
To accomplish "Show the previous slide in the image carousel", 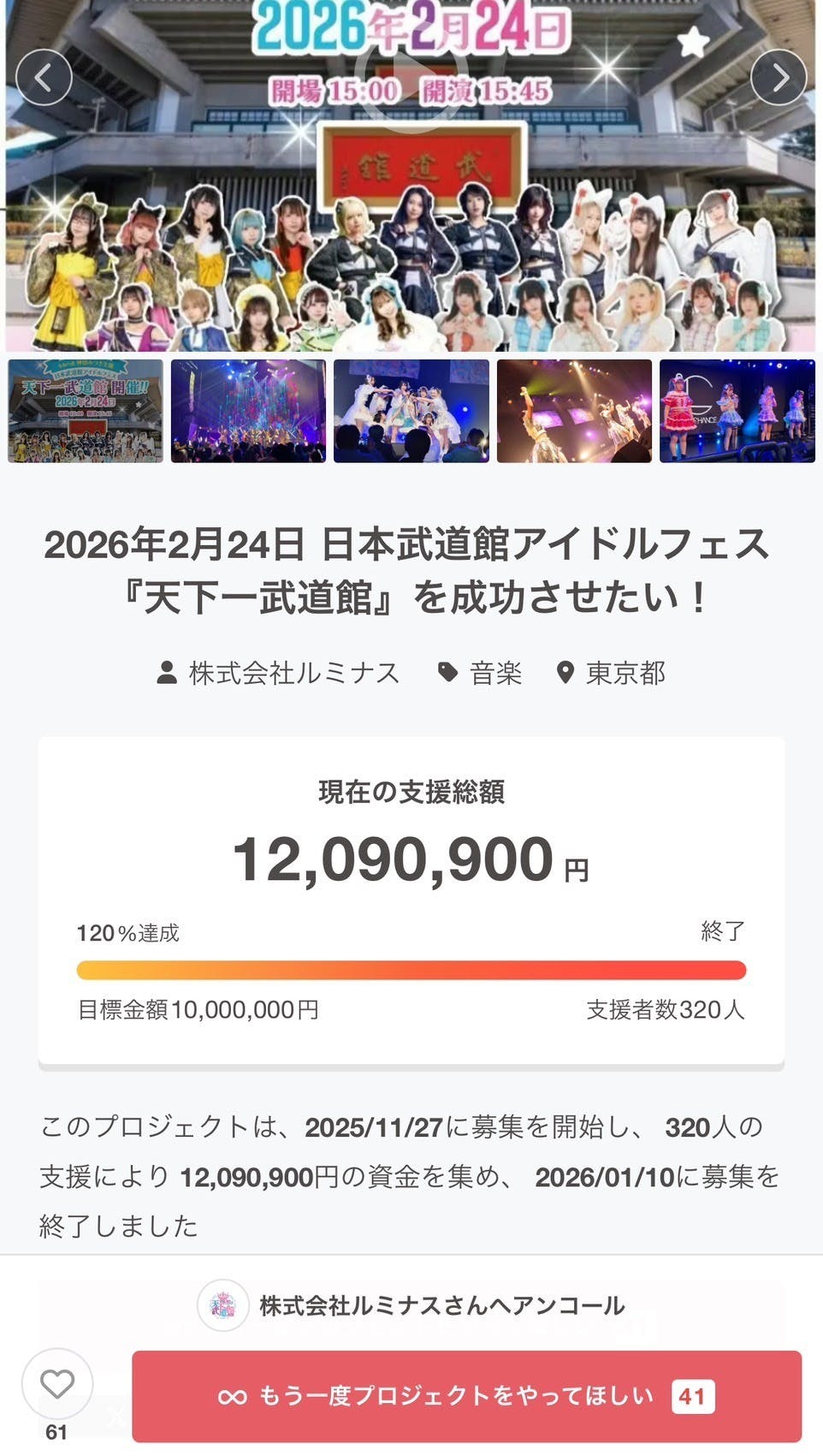I will 44,78.
